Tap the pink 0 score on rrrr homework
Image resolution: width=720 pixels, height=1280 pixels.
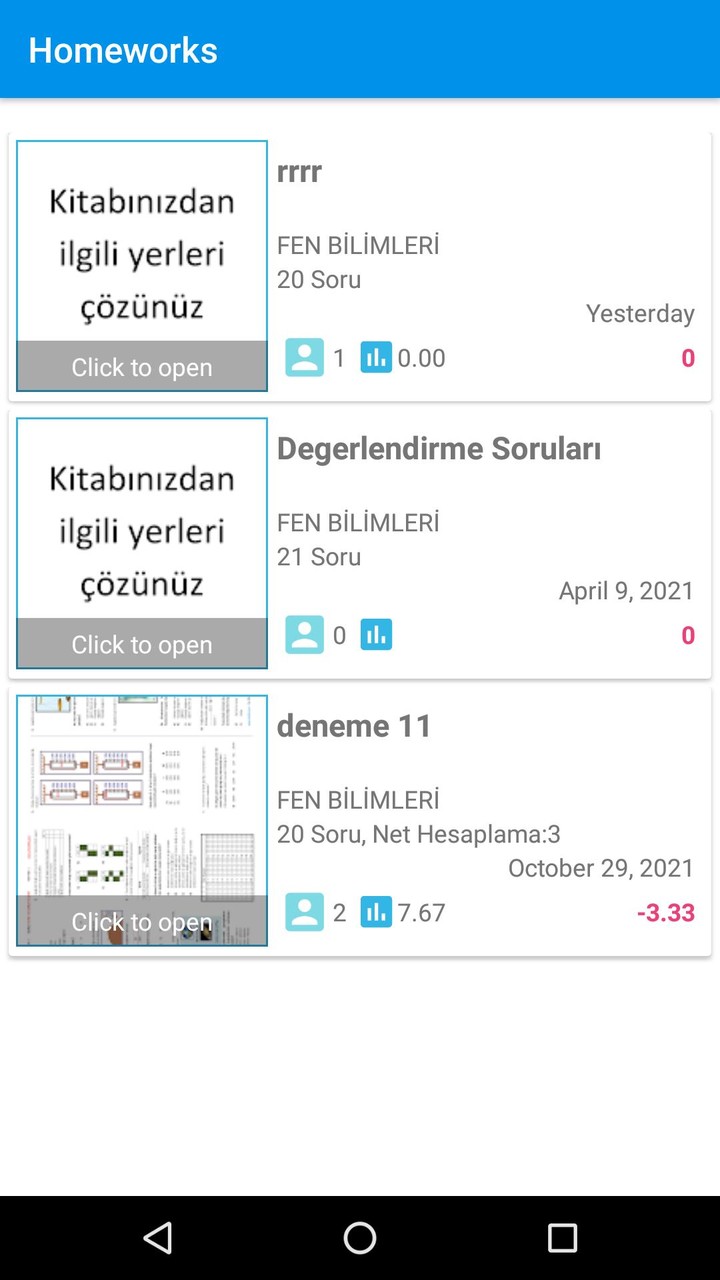click(x=687, y=357)
